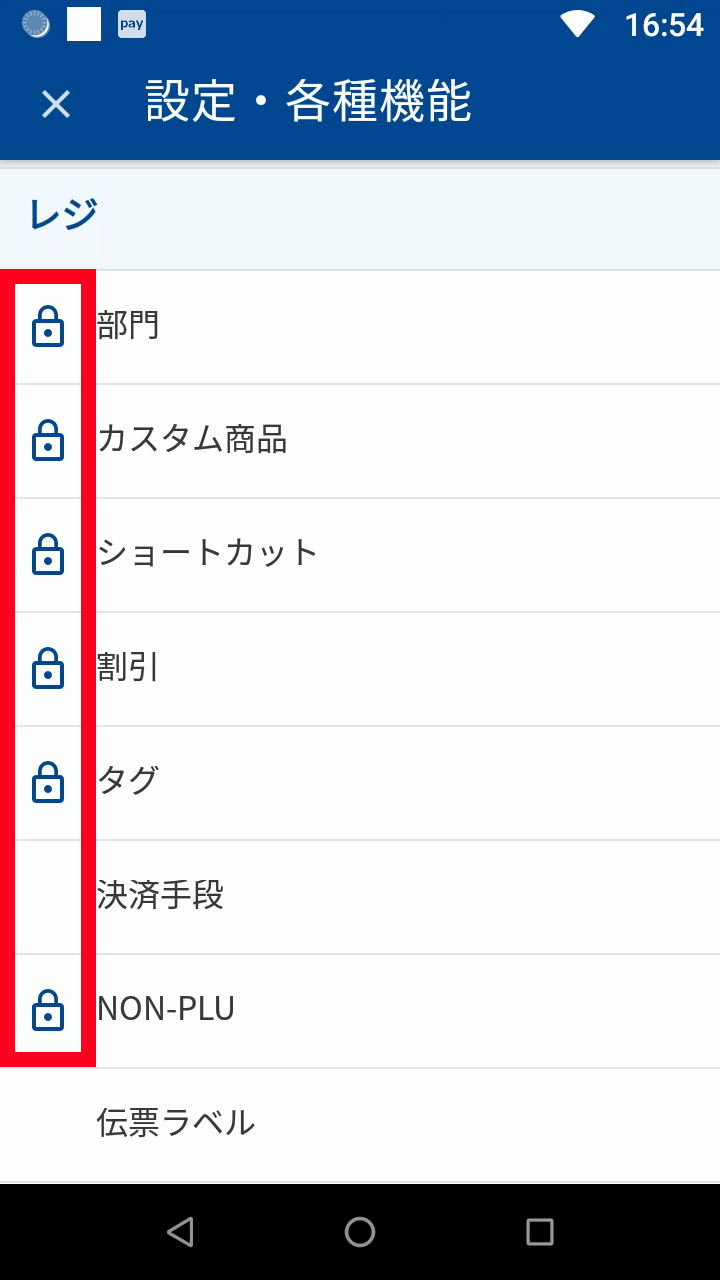Viewport: 720px width, 1280px height.
Task: Open 伝票ラベル settings
Action: [360, 1124]
